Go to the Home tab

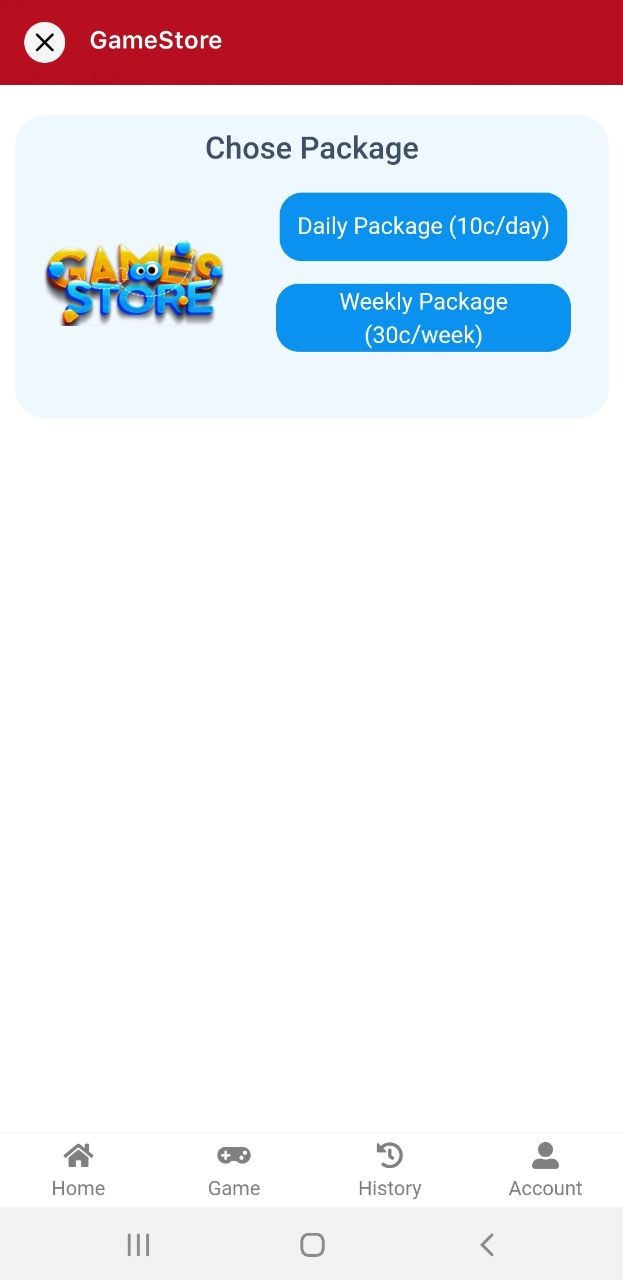coord(78,1170)
